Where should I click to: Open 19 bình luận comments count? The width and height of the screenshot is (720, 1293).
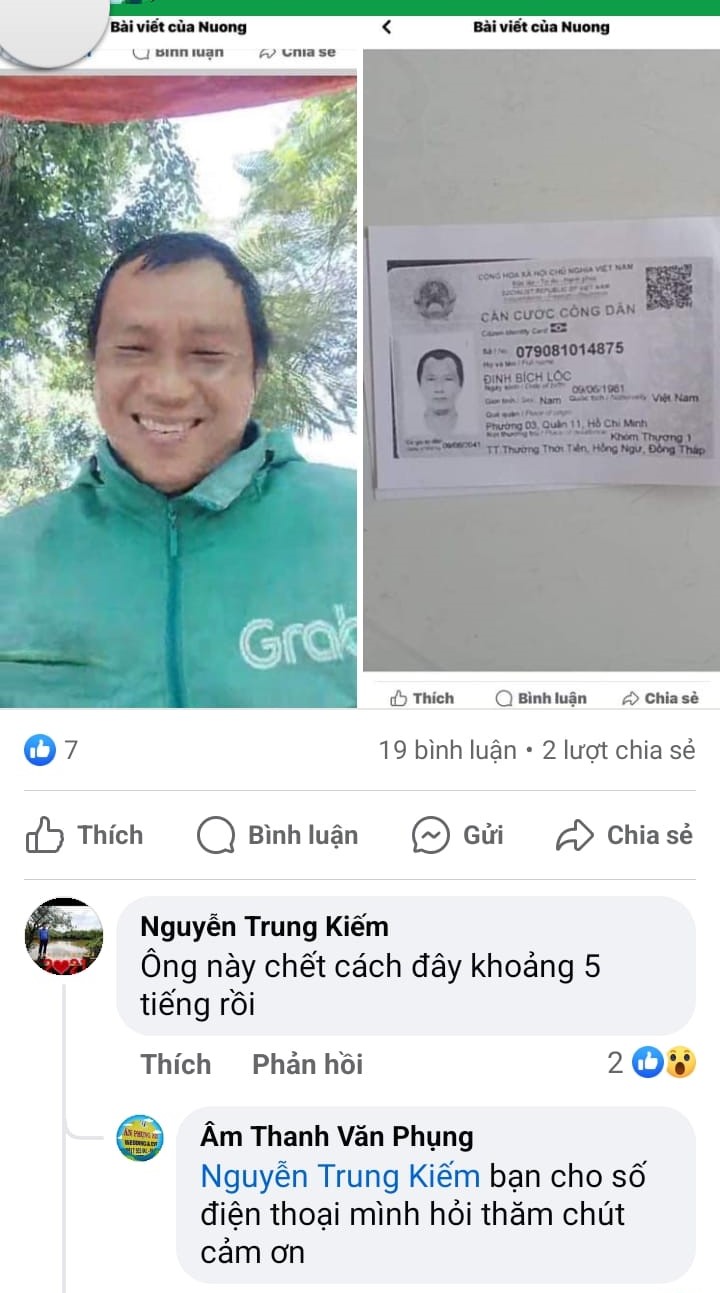pyautogui.click(x=447, y=750)
